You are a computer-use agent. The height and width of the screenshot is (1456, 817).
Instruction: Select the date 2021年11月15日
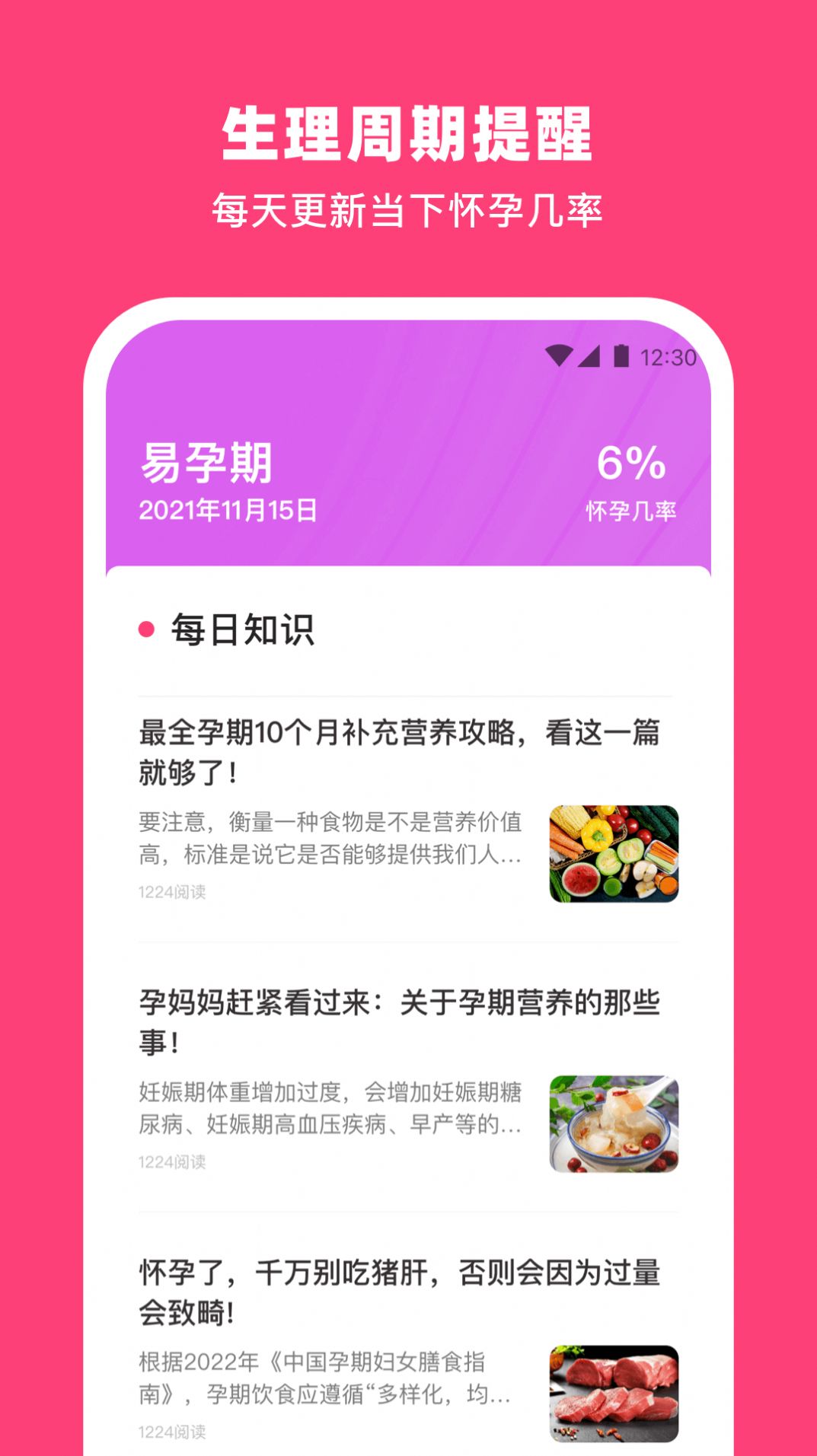tap(228, 511)
